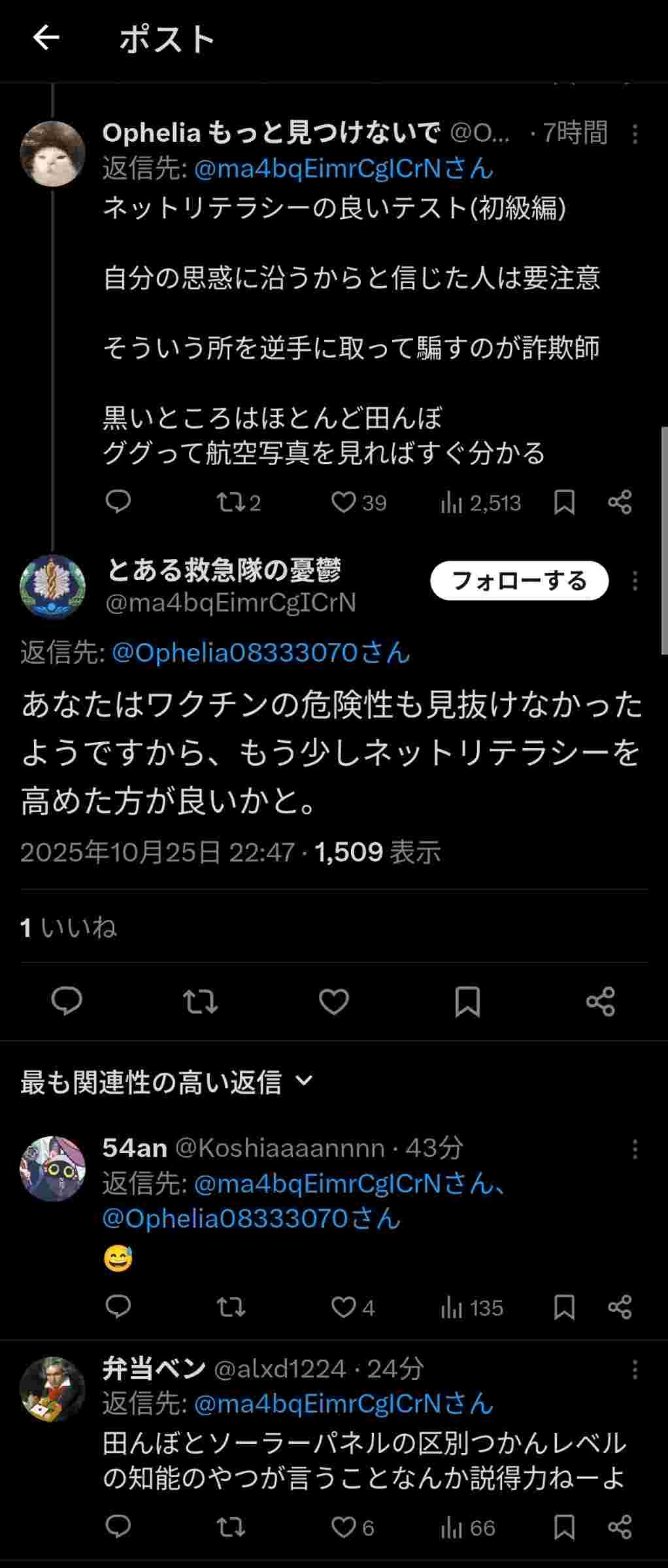
Task: Like the main post by とある救急隊の憂鬱
Action: [x=334, y=1002]
